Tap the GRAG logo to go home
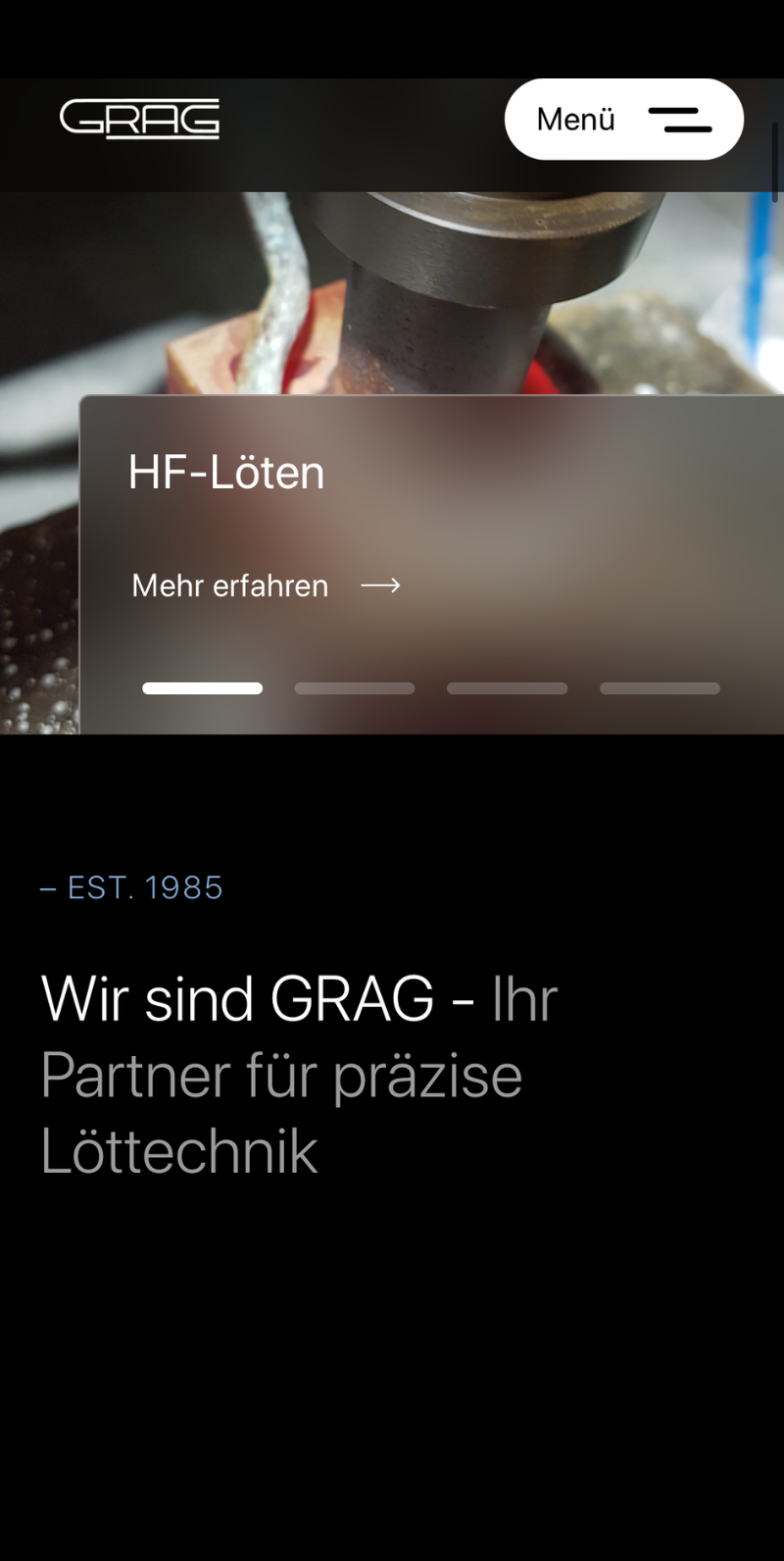Screen dimensions: 784x1561 click(x=139, y=119)
